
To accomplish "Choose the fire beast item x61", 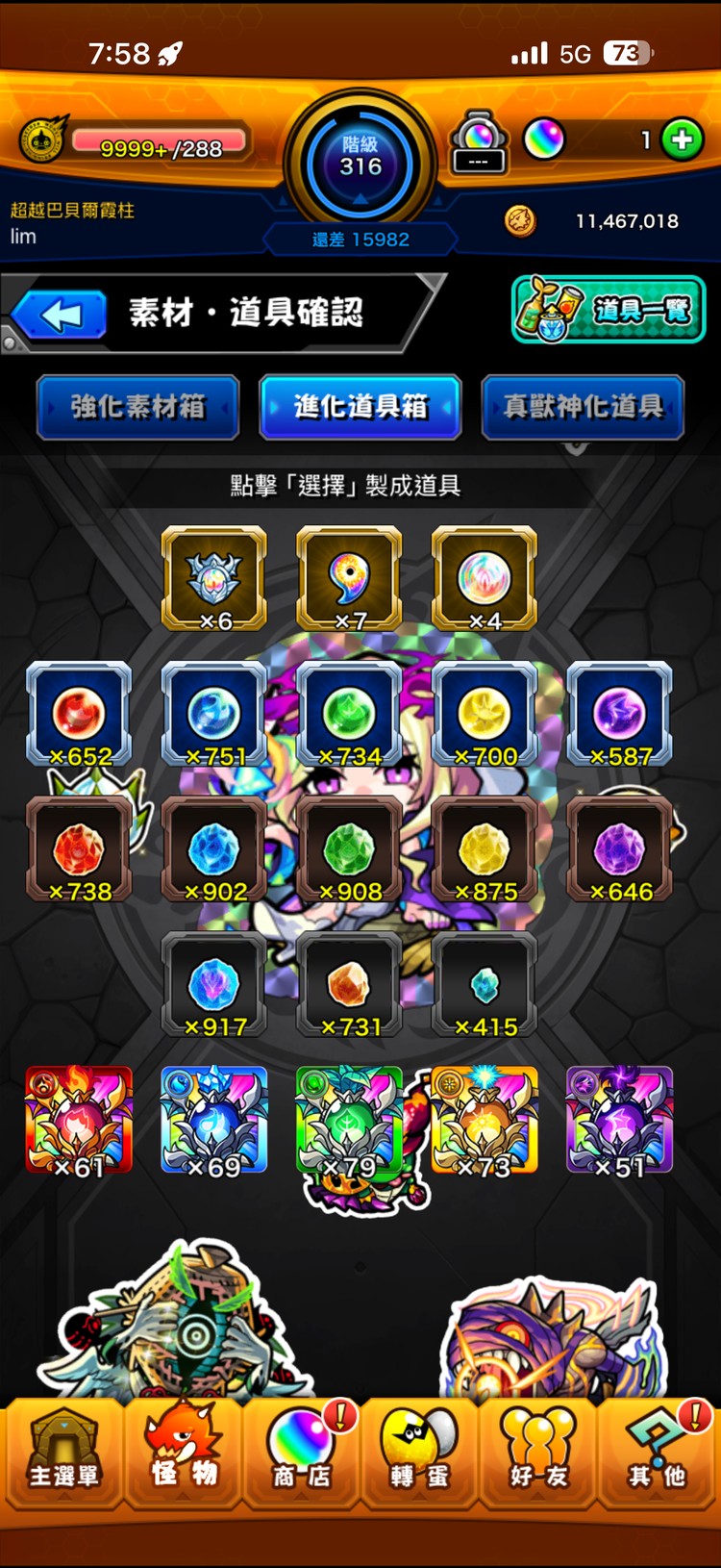I will click(x=79, y=1120).
